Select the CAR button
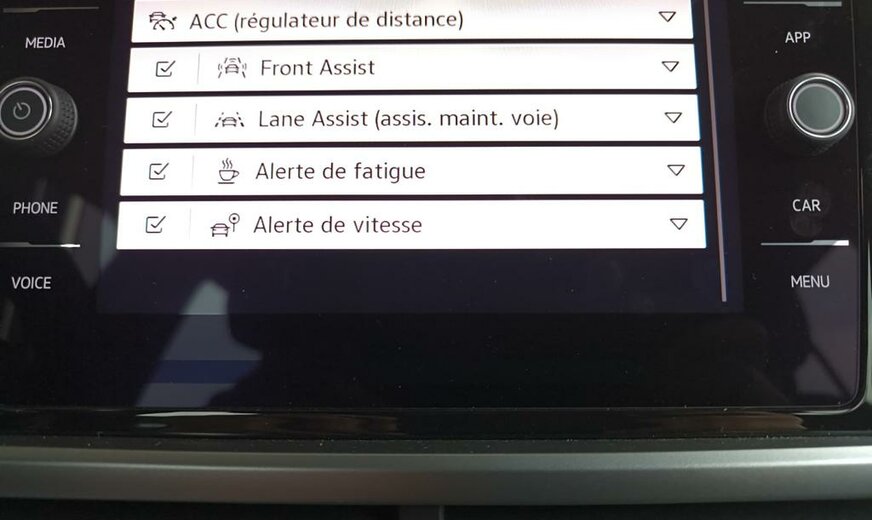The image size is (872, 520). coord(806,205)
